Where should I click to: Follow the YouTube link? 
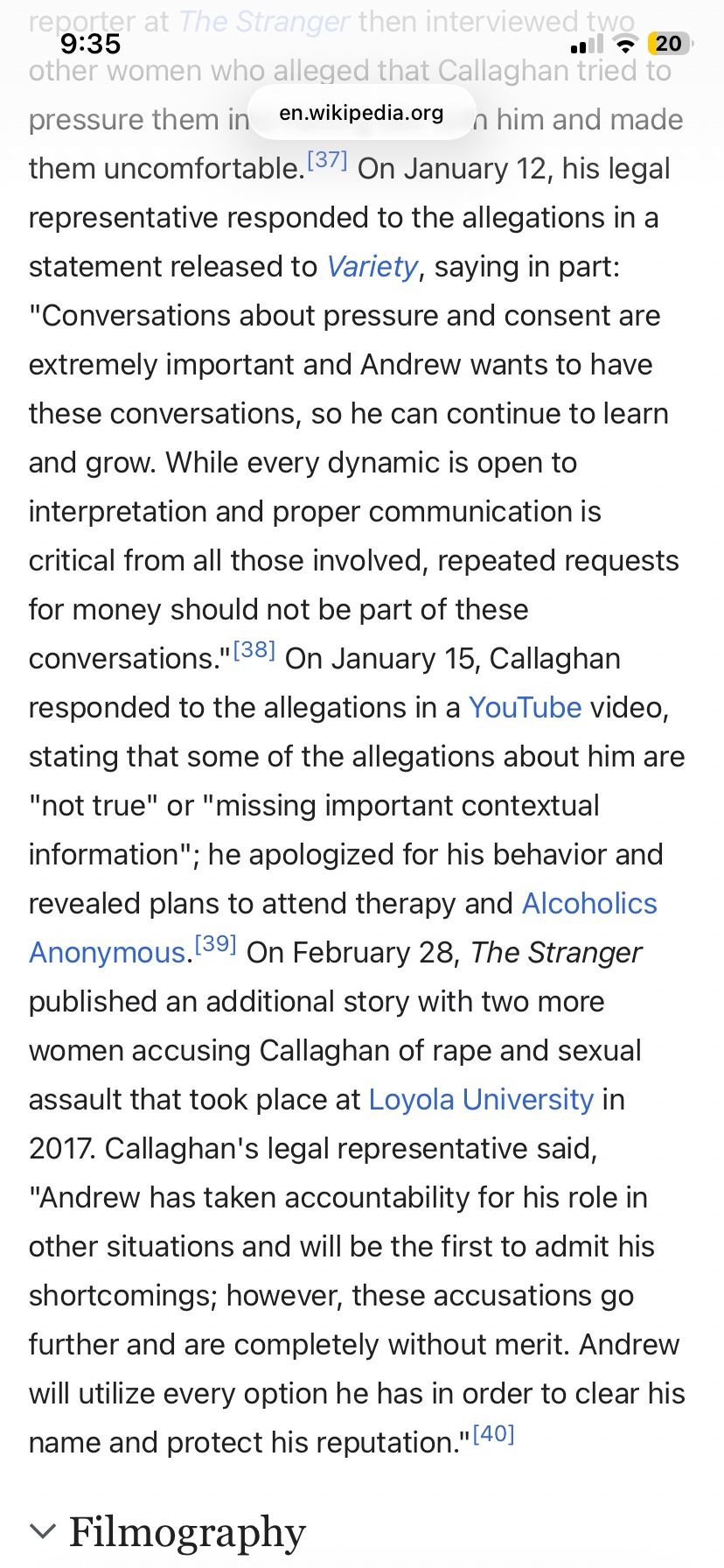[x=525, y=708]
